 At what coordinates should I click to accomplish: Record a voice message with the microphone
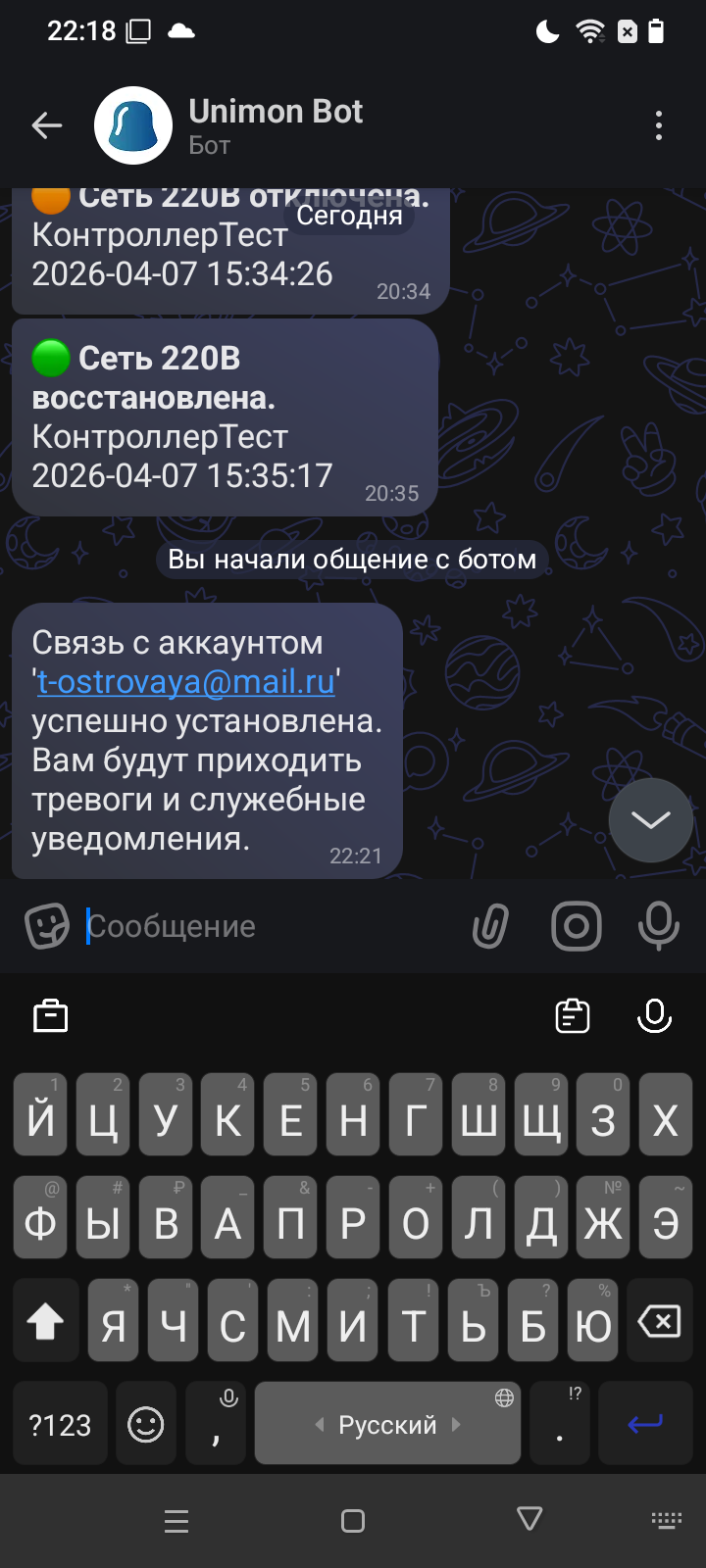coord(658,926)
